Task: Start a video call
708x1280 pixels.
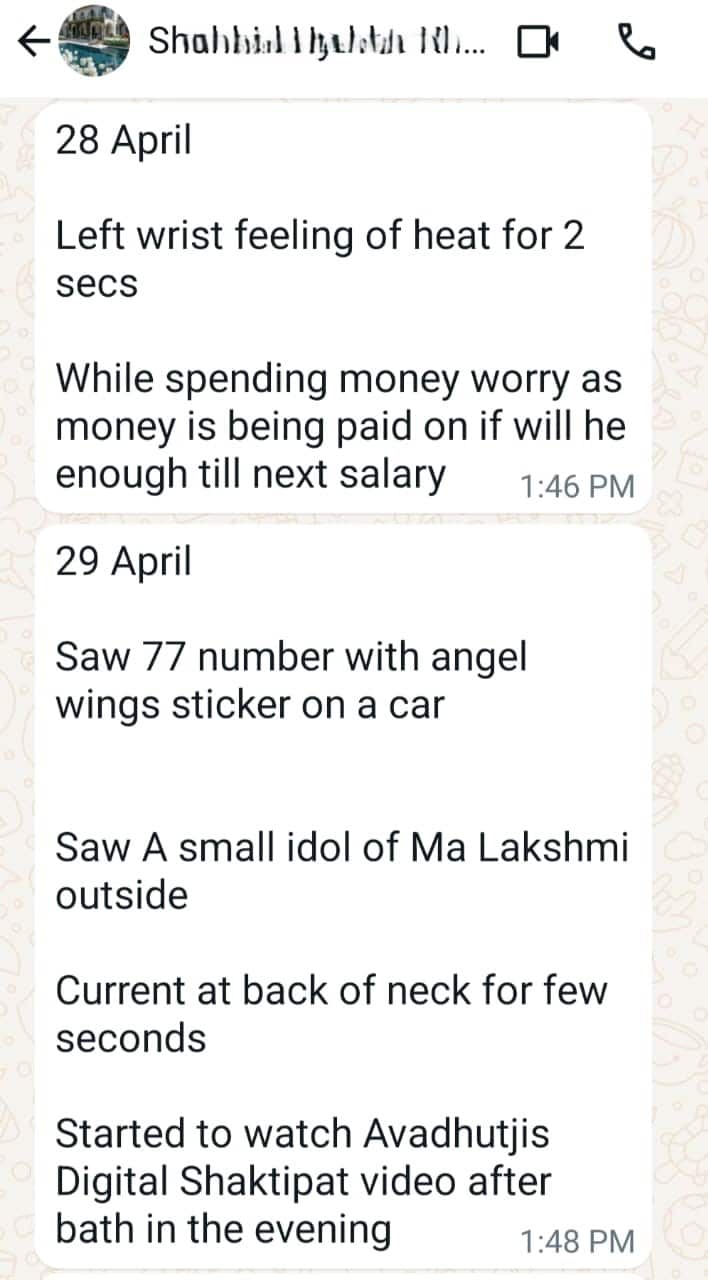Action: (538, 42)
